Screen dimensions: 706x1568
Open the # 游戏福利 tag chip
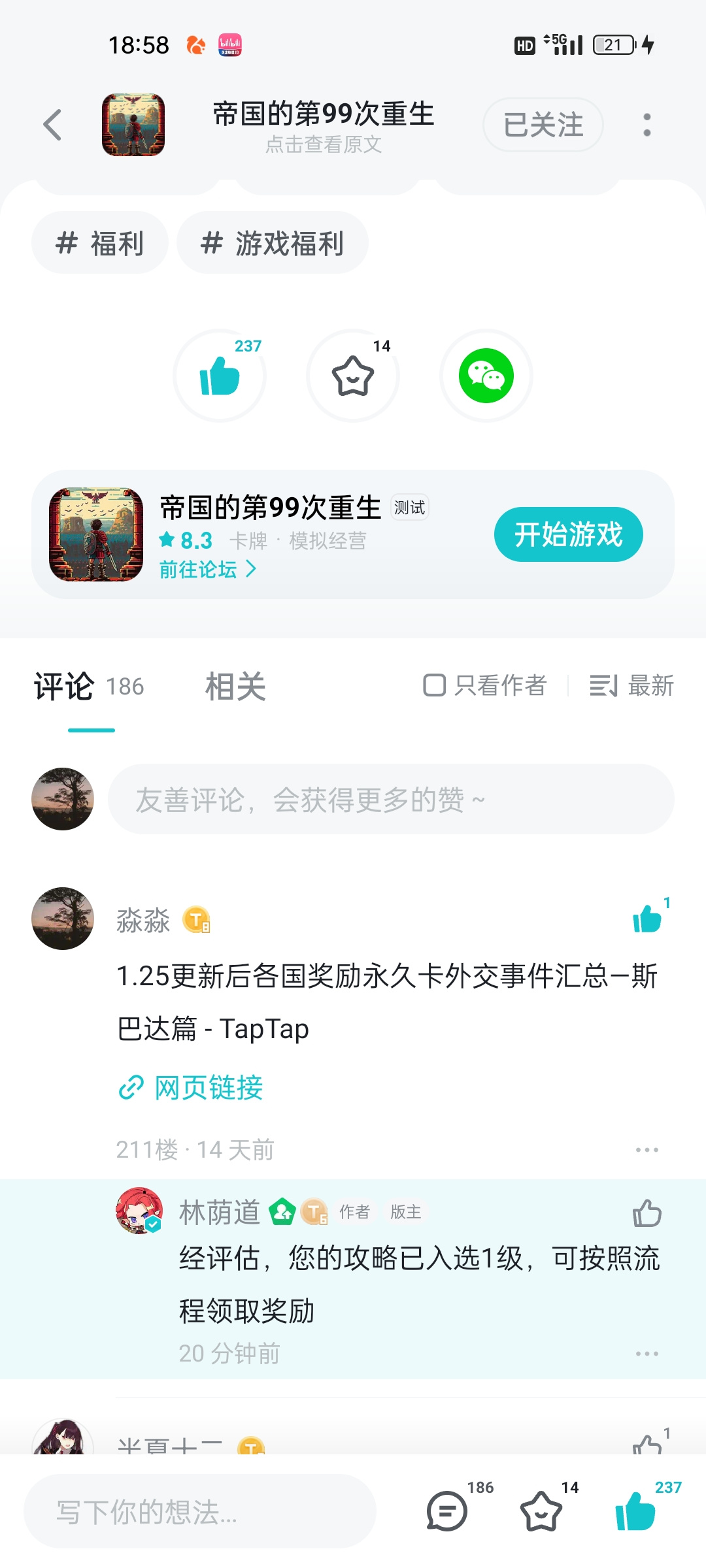pos(272,243)
